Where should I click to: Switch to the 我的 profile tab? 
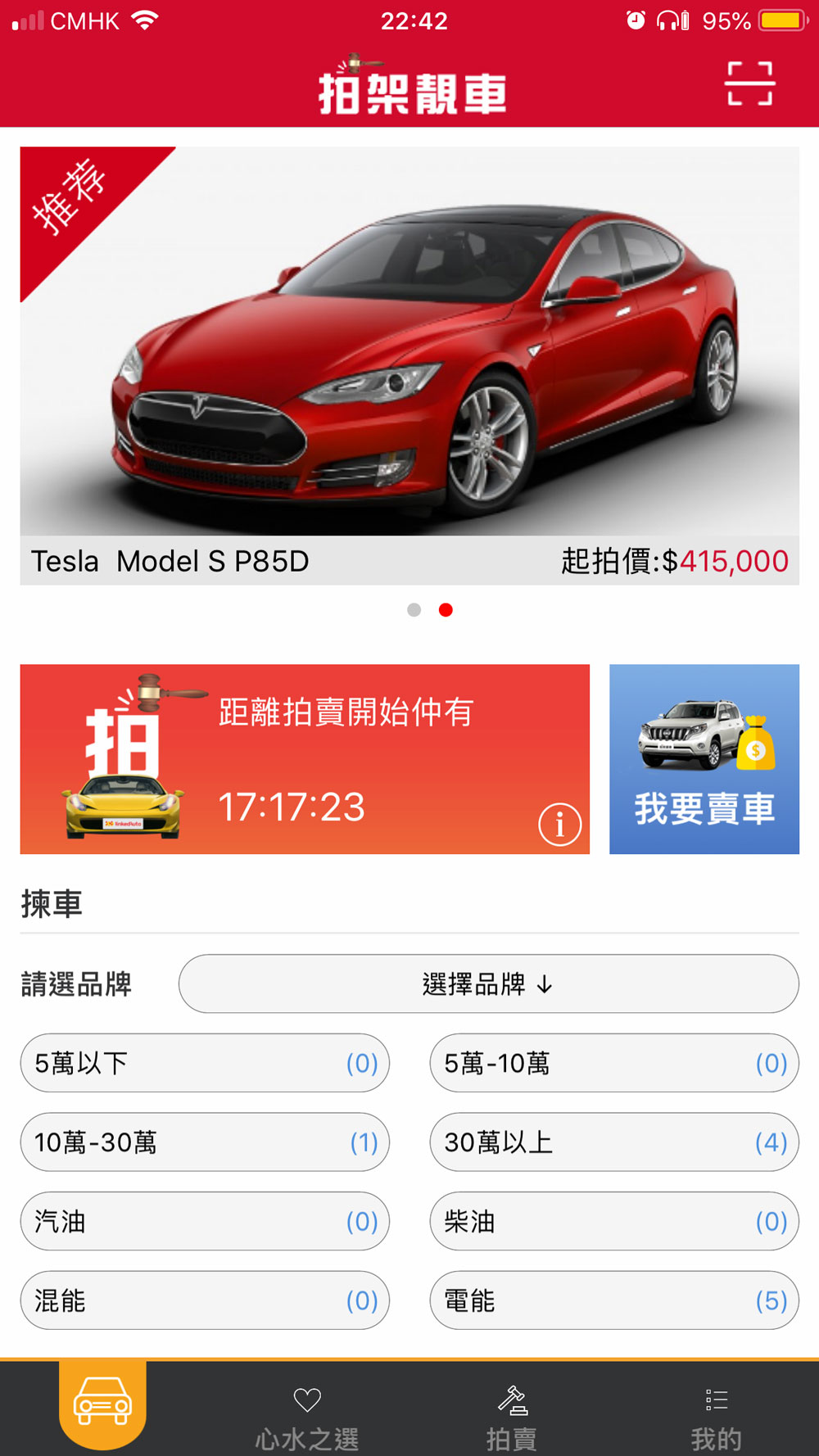[717, 1418]
